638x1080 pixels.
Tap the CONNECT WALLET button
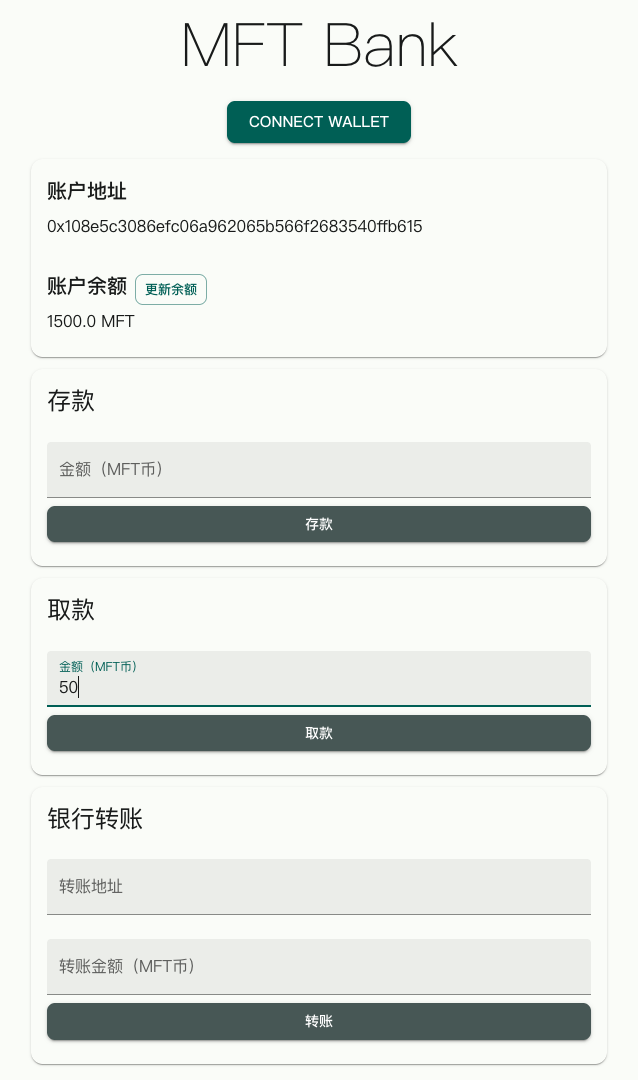318,122
